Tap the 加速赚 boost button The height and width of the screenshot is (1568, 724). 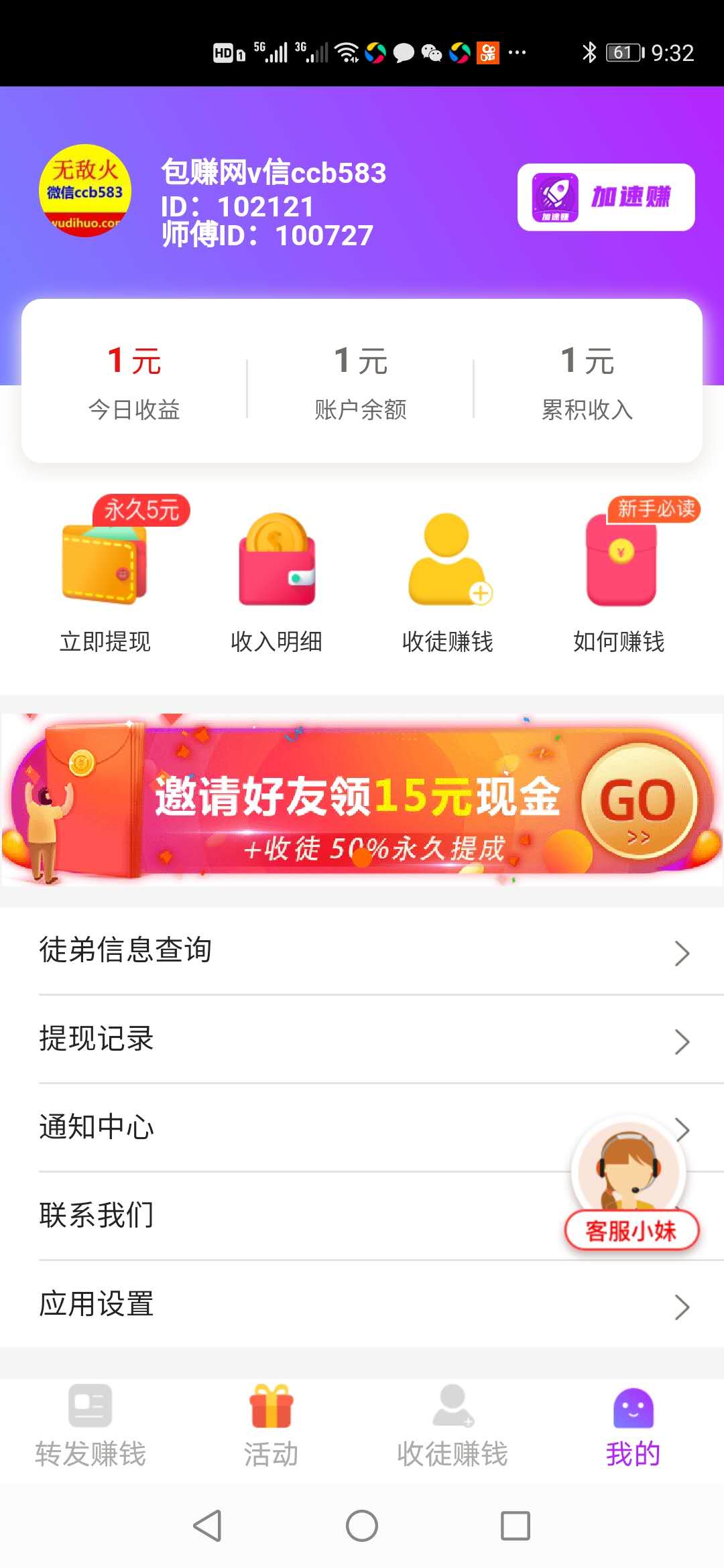pyautogui.click(x=605, y=197)
